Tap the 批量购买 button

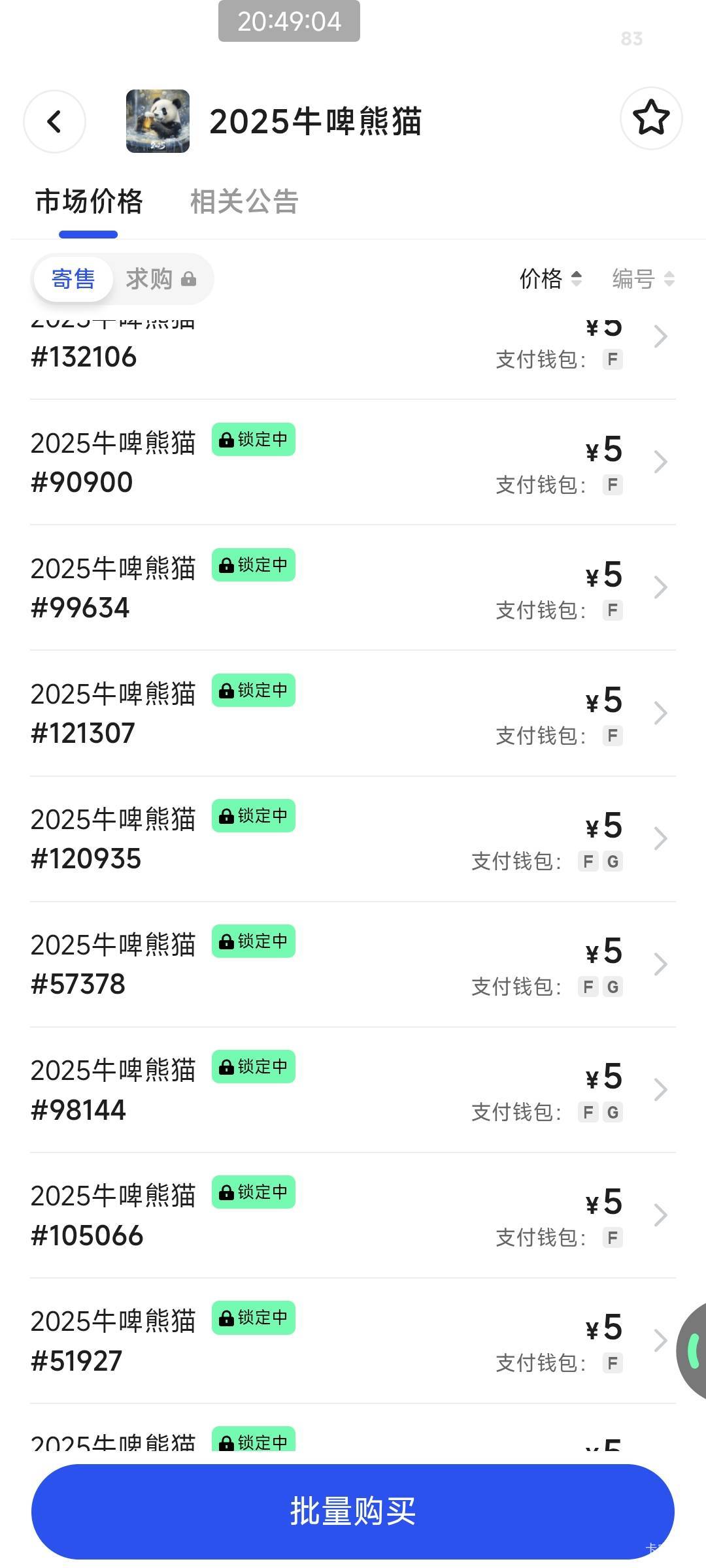point(353,1511)
